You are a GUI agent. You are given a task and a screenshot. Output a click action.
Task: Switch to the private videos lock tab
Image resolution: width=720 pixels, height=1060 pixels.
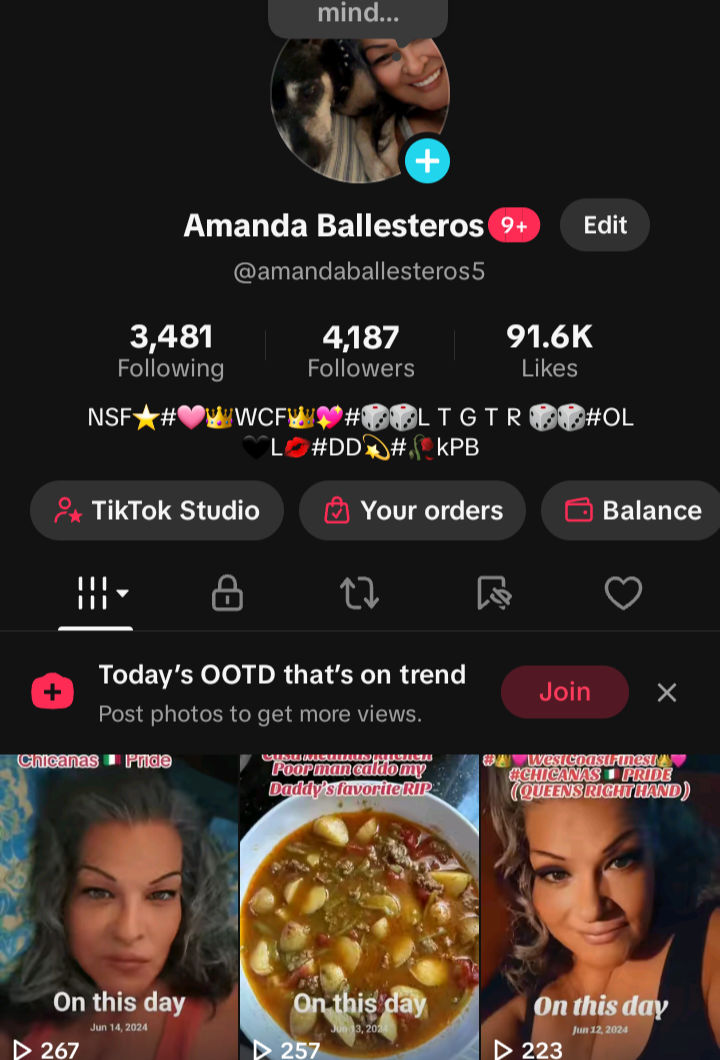click(227, 594)
